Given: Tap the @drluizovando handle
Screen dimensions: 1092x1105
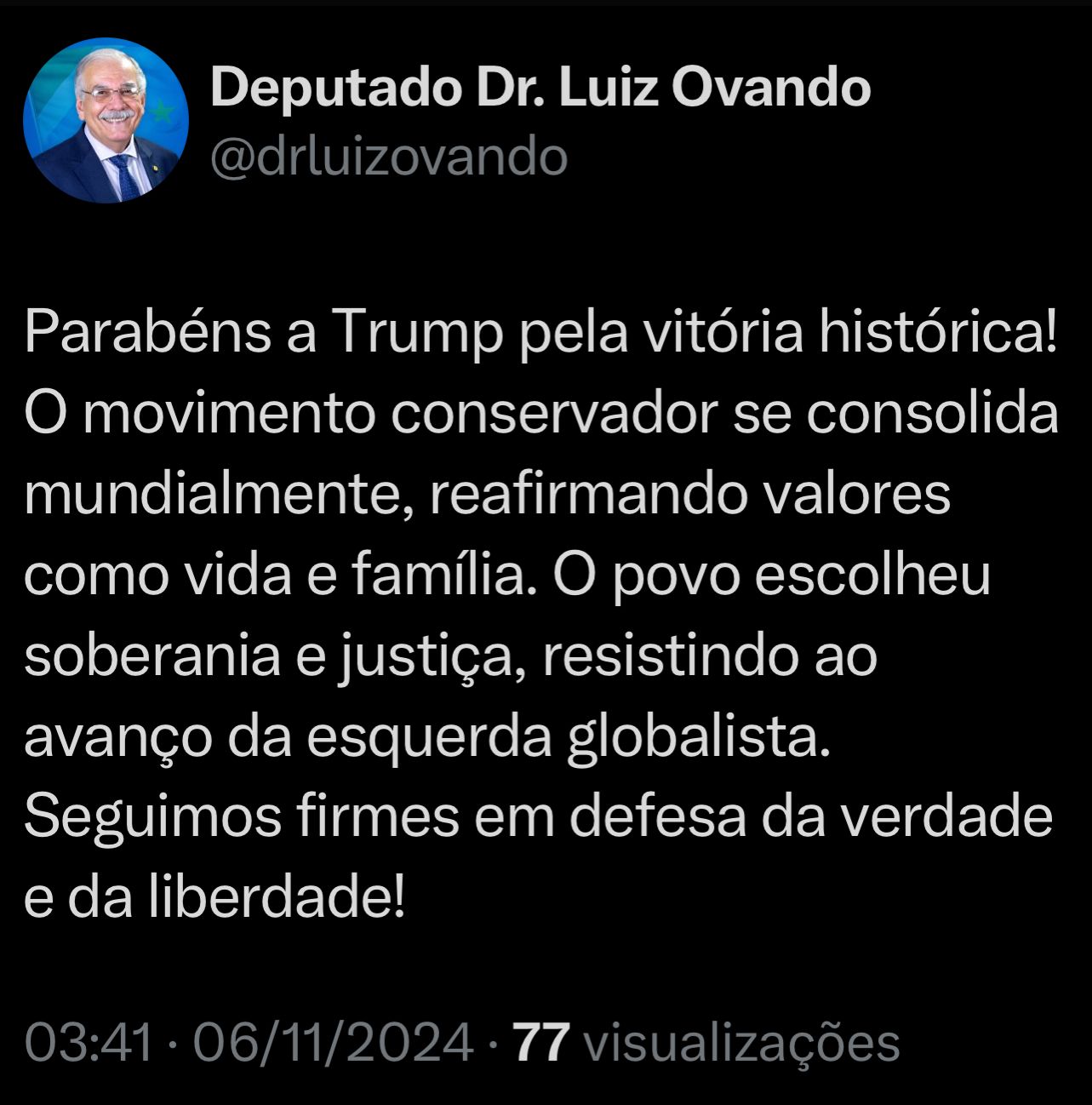Looking at the screenshot, I should (388, 157).
